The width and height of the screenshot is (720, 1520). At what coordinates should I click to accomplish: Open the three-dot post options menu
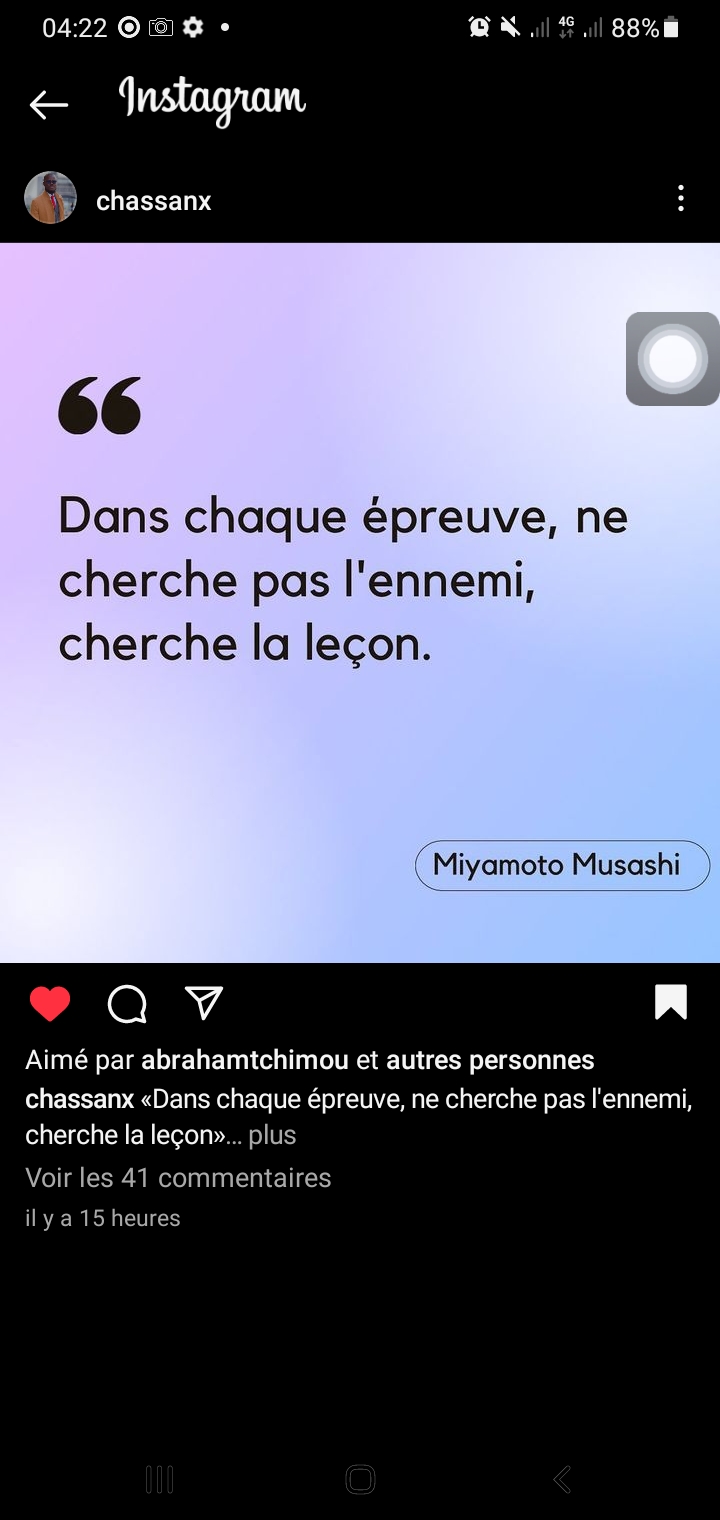tap(680, 198)
